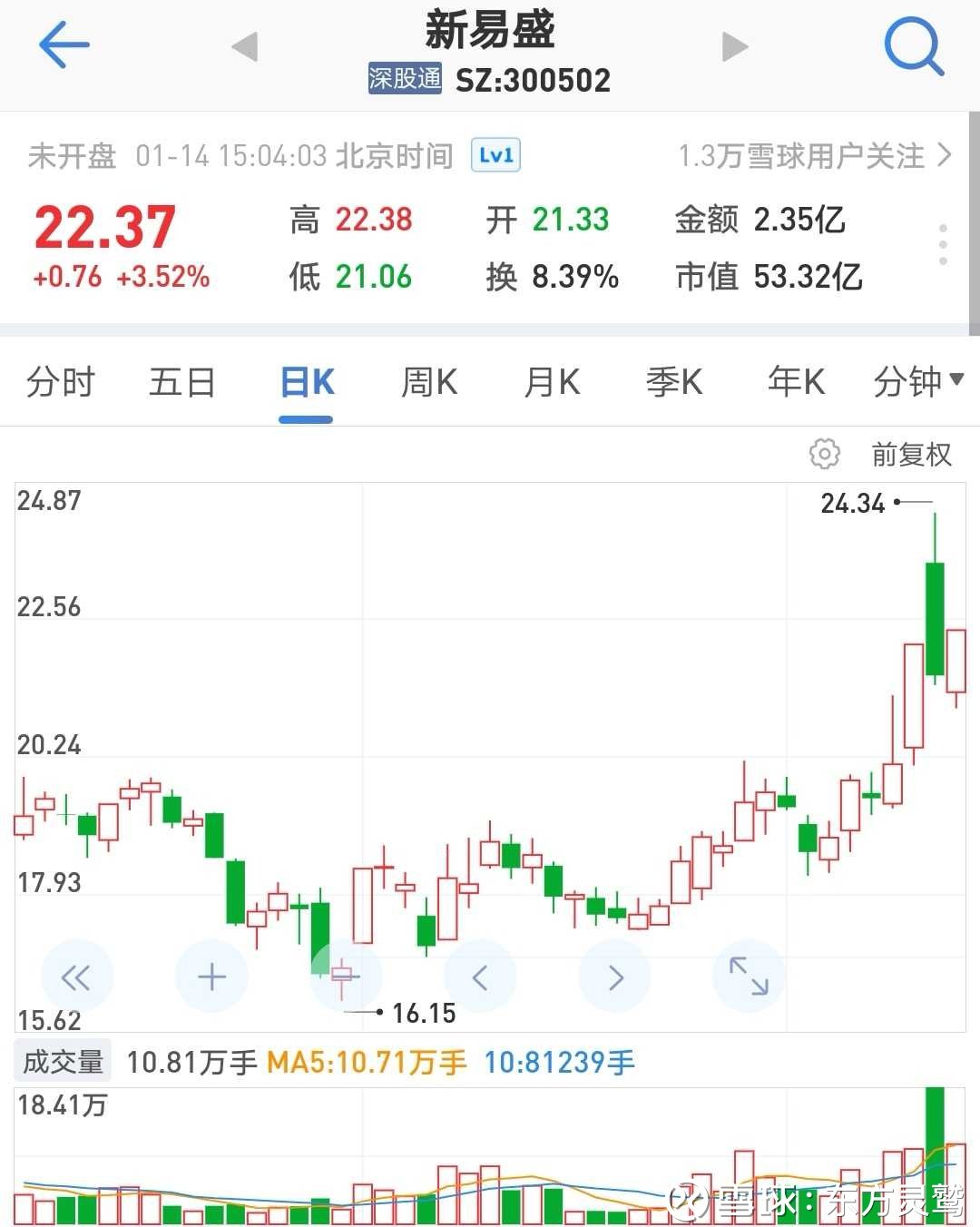Switch to the 周K weekly chart tab
Image resolution: width=980 pixels, height=1227 pixels.
tap(427, 382)
